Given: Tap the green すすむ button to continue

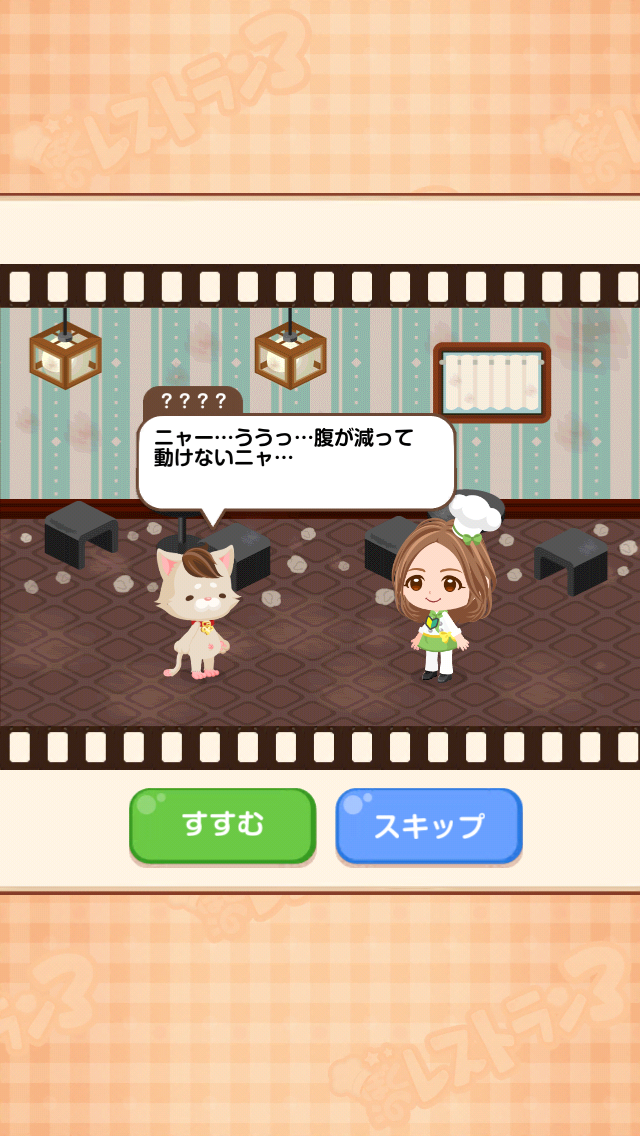Looking at the screenshot, I should pyautogui.click(x=223, y=825).
